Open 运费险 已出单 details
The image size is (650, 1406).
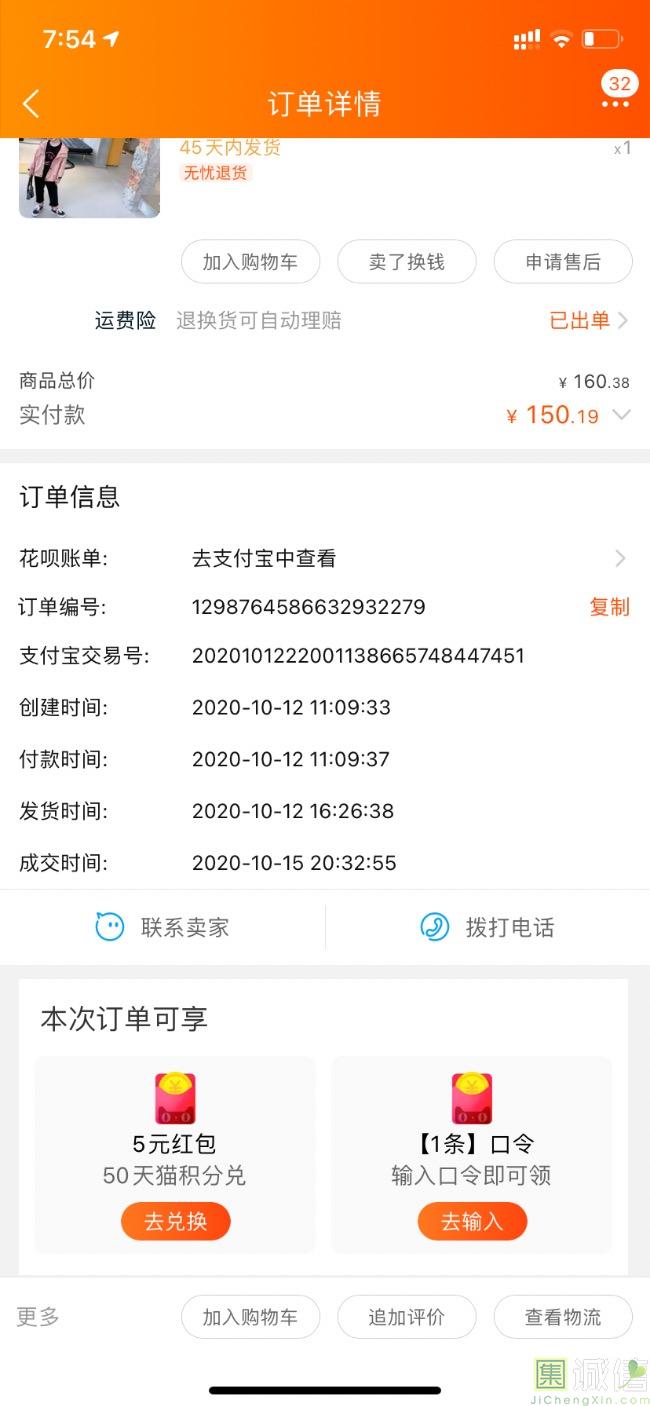coord(589,320)
